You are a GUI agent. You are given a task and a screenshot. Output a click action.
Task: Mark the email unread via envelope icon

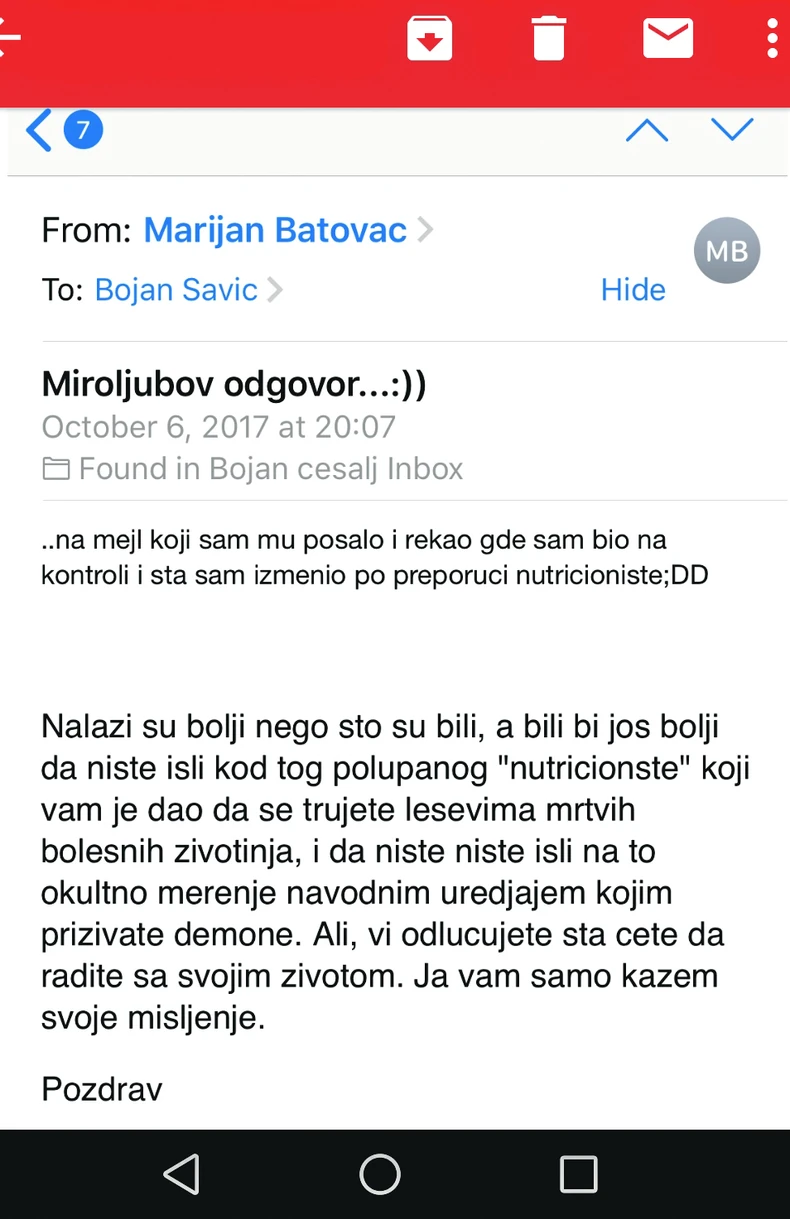coord(667,38)
